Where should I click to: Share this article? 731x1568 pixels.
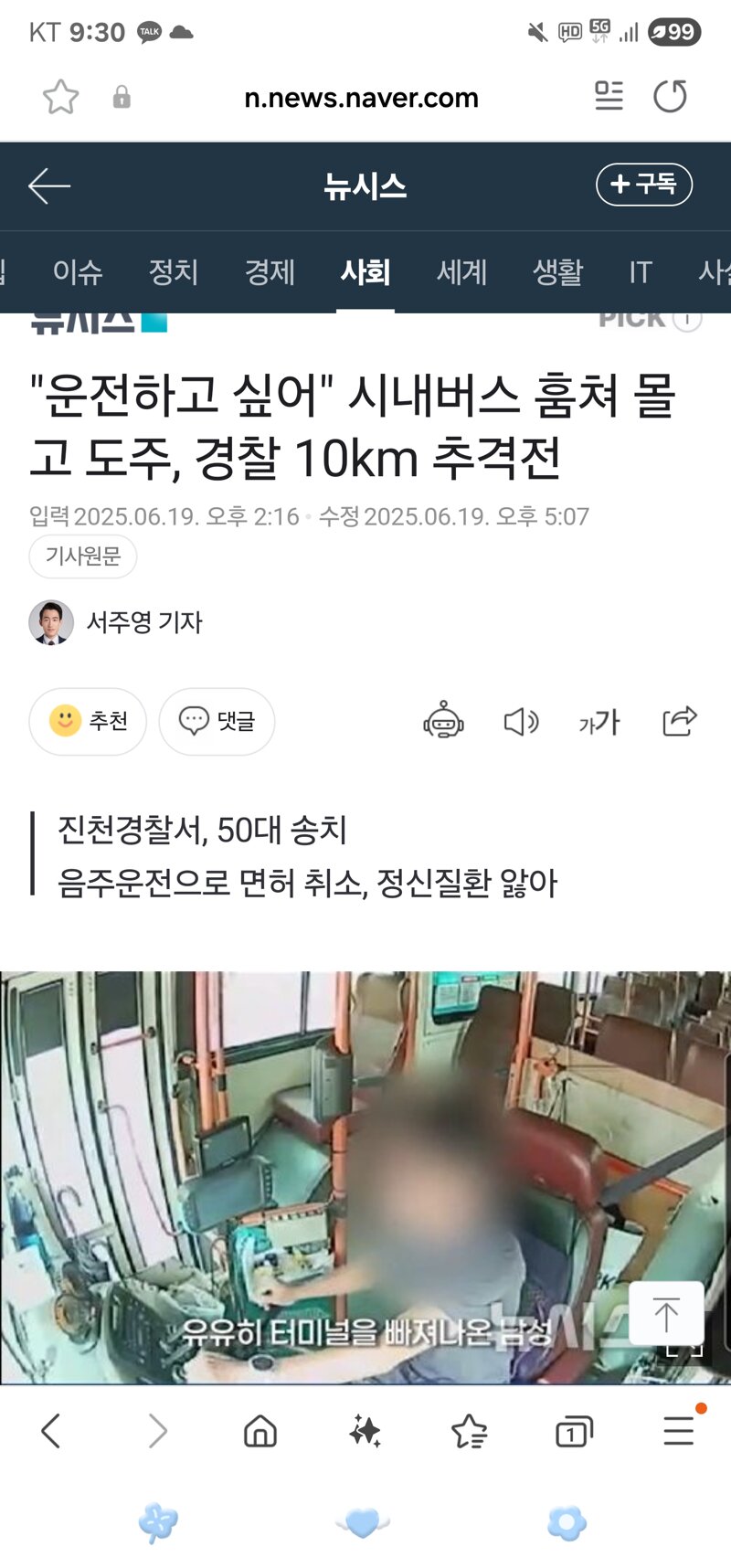(679, 721)
